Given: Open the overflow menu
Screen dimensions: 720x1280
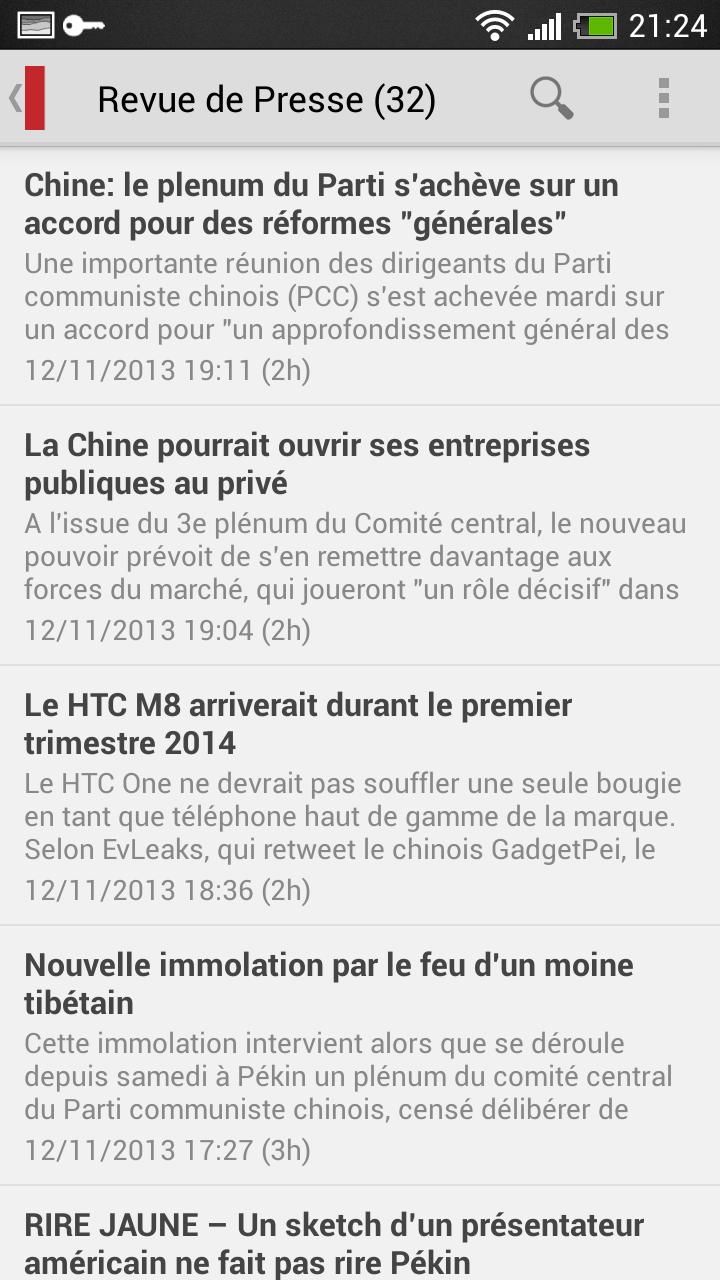Looking at the screenshot, I should click(660, 98).
